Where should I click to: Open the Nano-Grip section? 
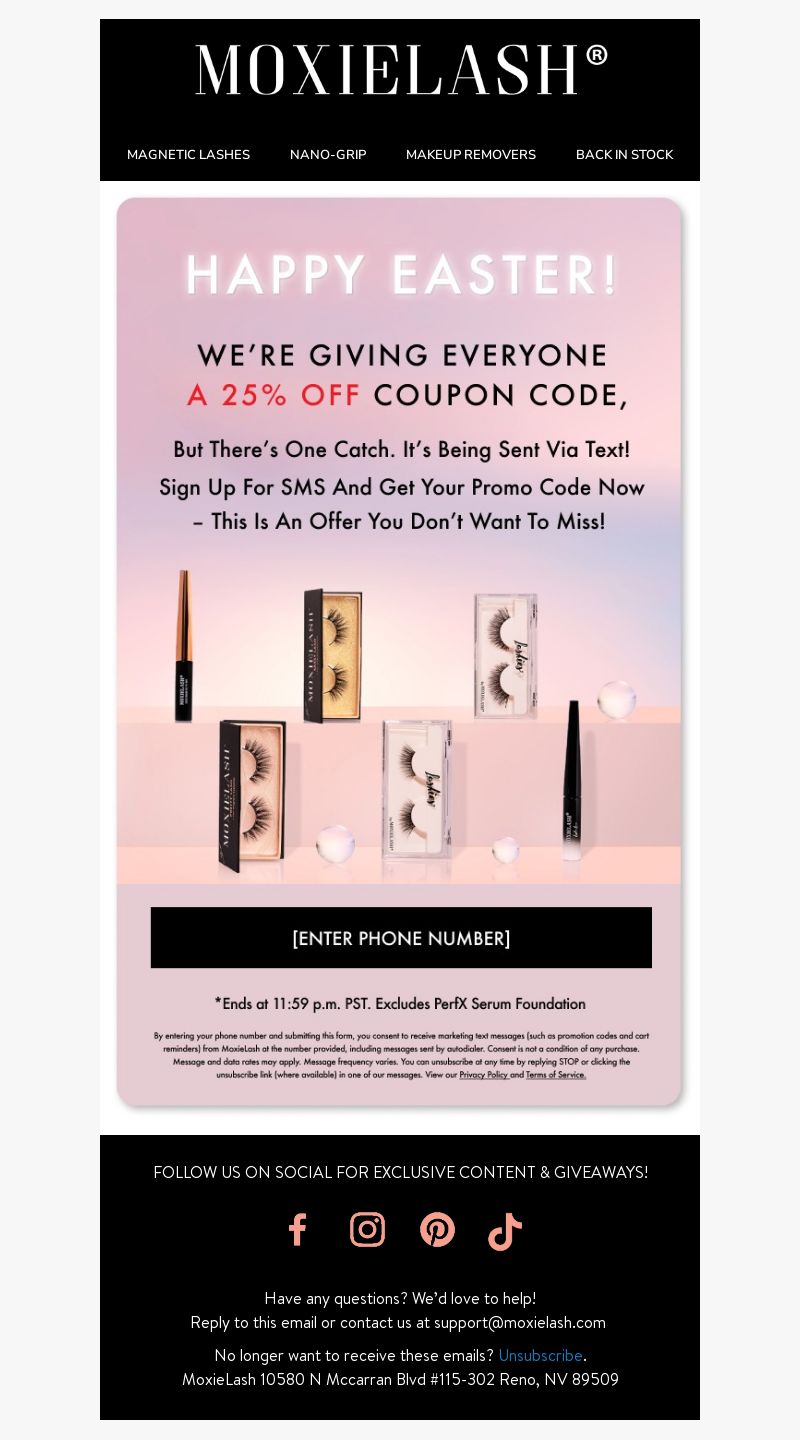click(x=328, y=155)
